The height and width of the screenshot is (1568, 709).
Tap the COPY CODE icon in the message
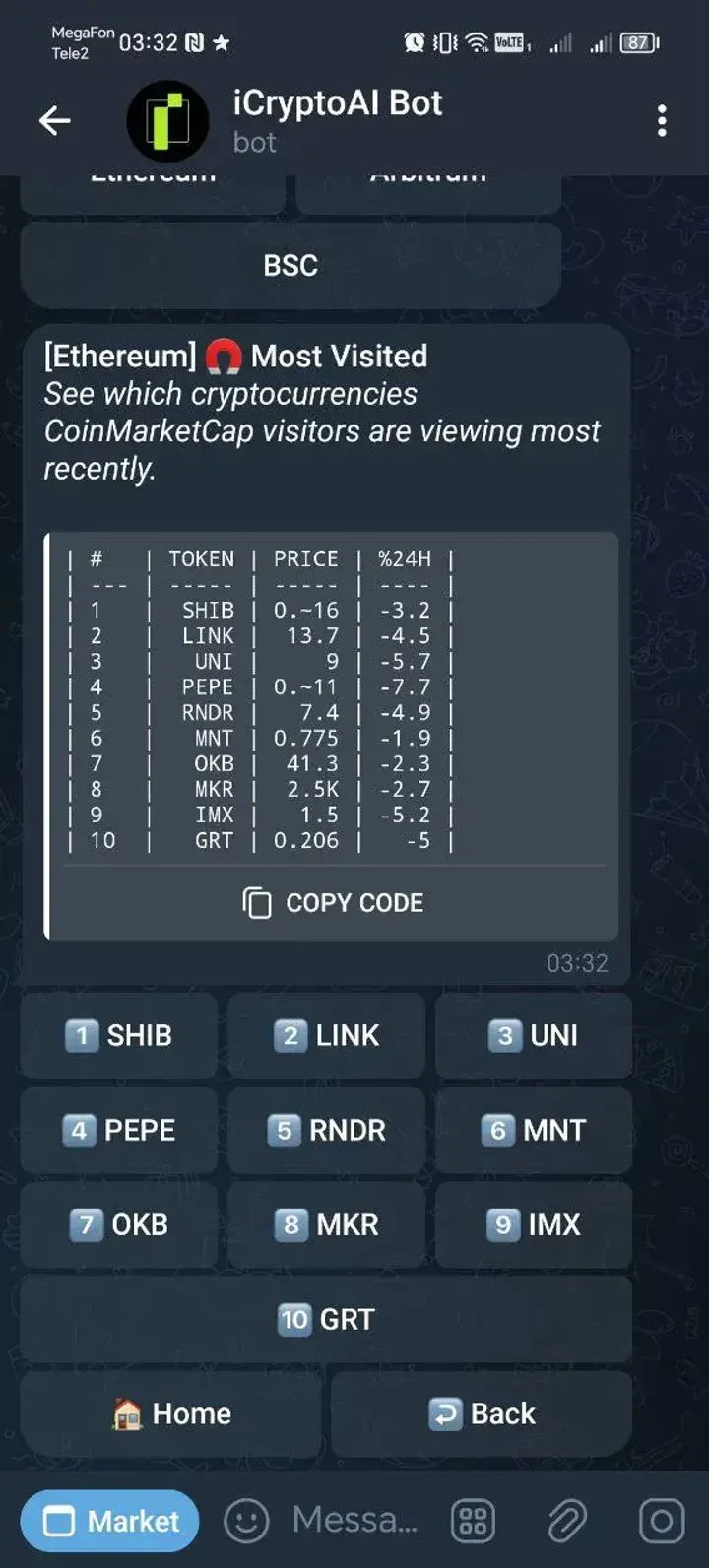[x=257, y=902]
